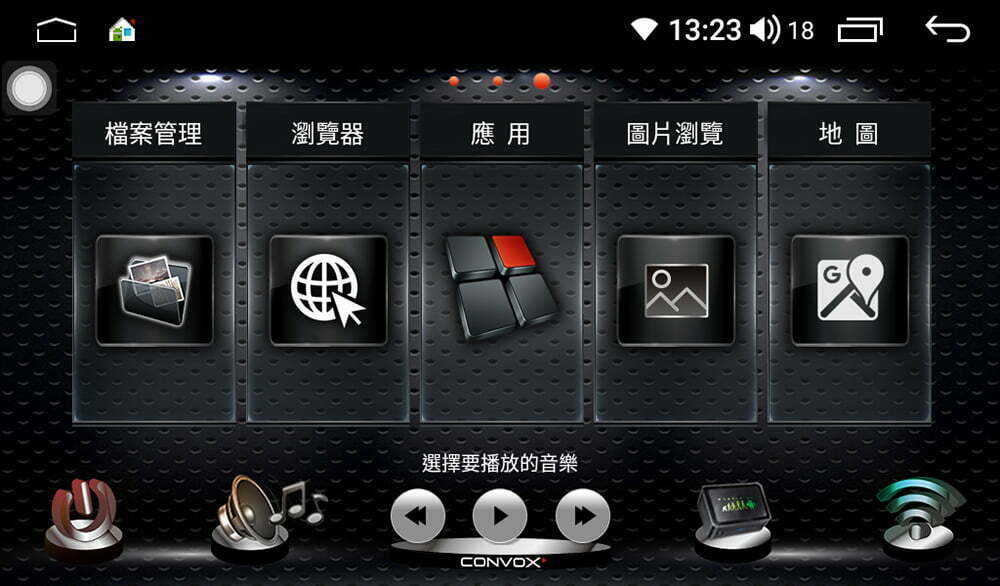Open the 檔案管理 file manager tile

tap(154, 291)
